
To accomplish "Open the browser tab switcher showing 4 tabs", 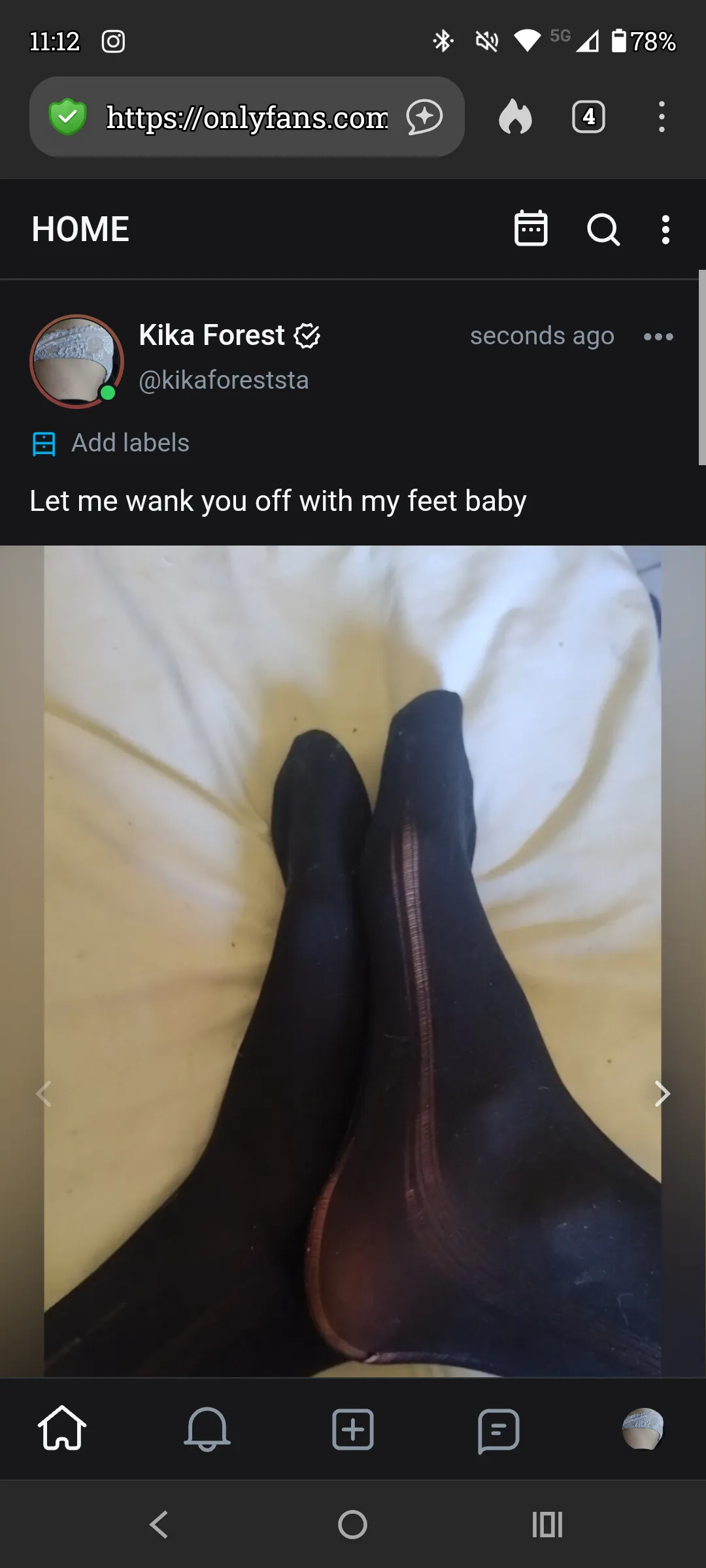I will click(x=588, y=118).
